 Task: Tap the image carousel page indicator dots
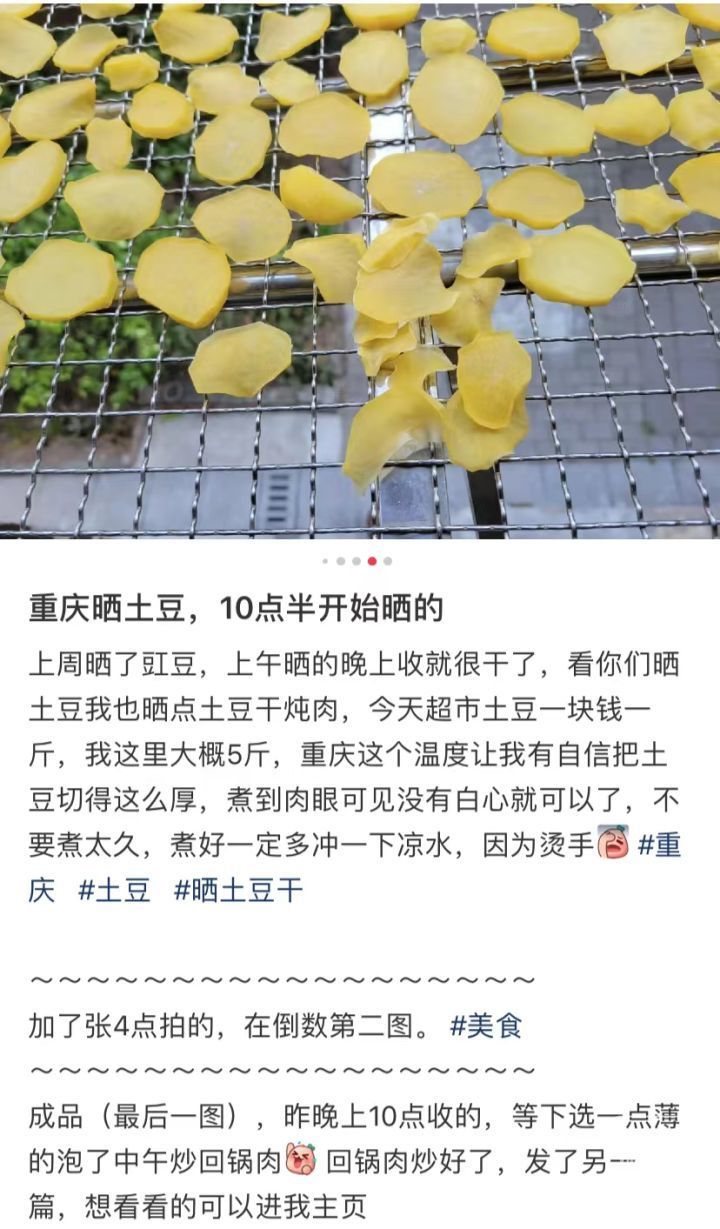point(356,561)
